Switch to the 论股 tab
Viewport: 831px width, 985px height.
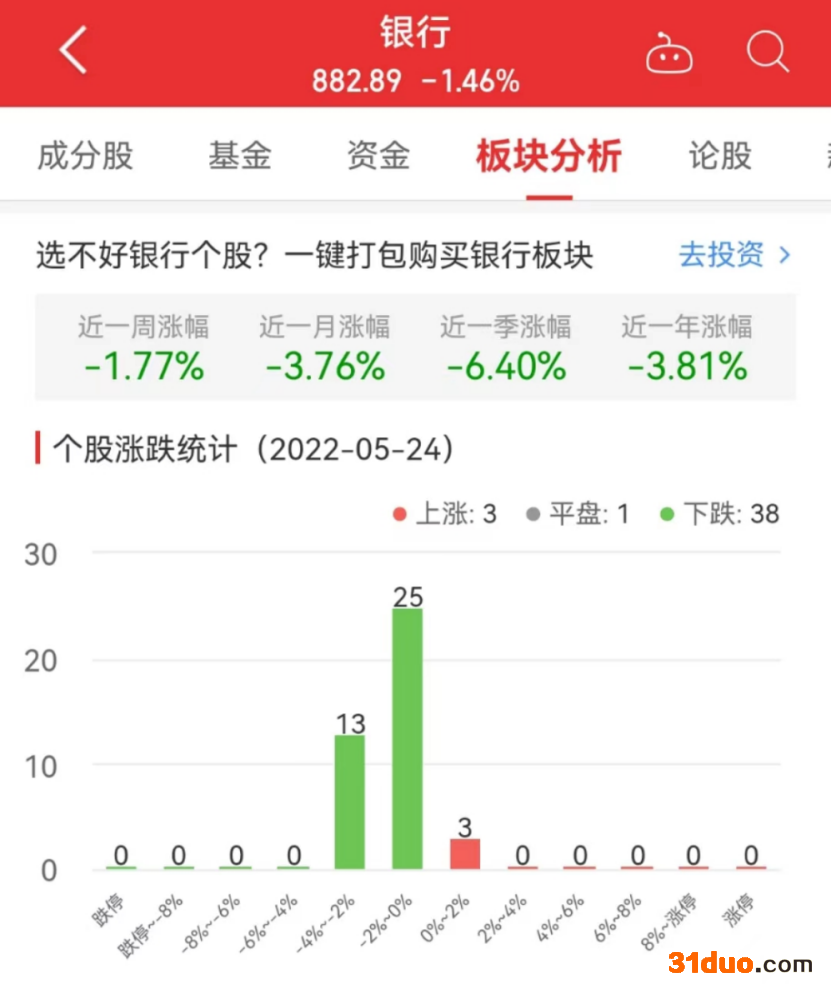tap(719, 156)
